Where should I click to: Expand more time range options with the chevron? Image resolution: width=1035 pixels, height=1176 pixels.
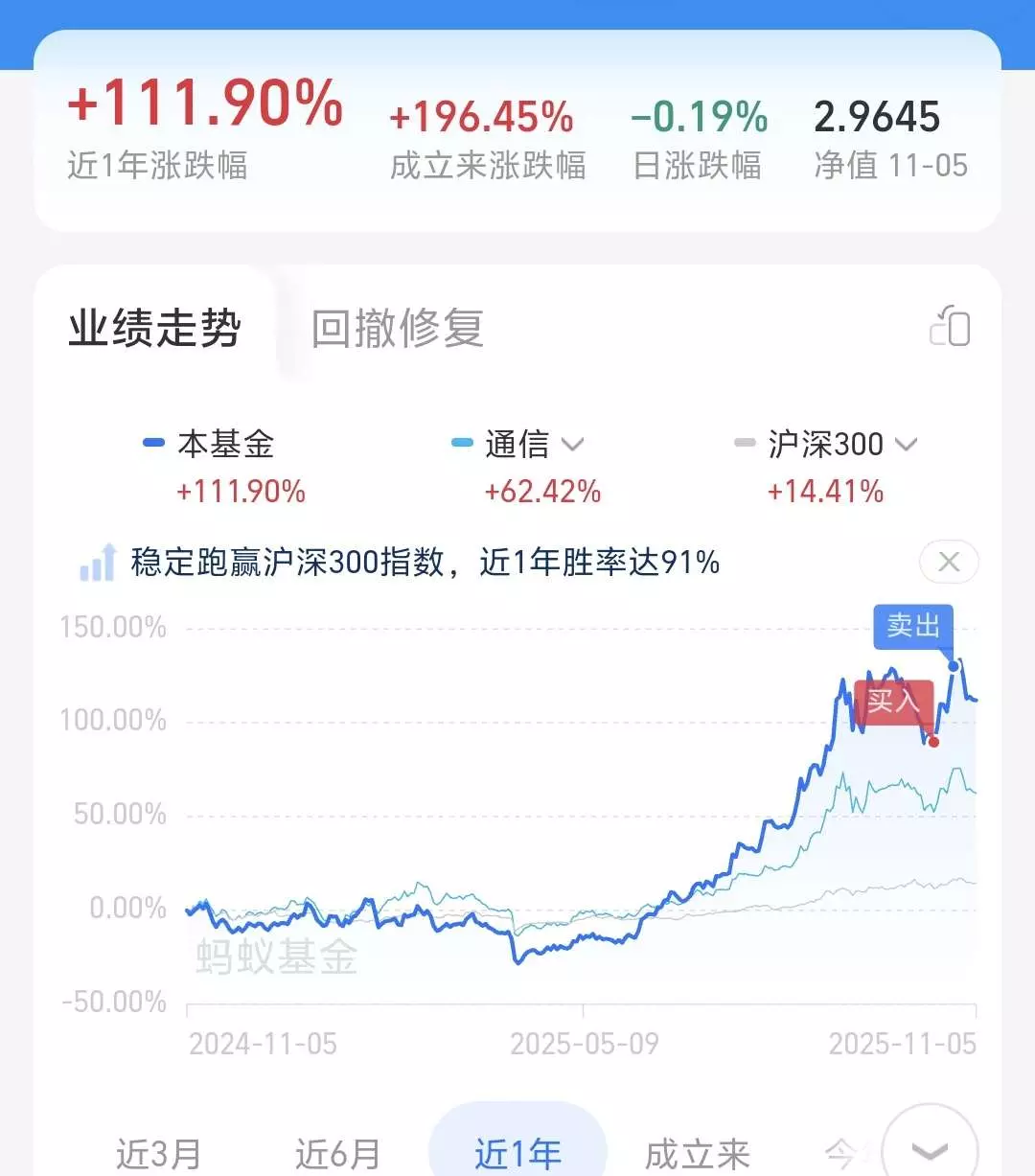point(930,1148)
